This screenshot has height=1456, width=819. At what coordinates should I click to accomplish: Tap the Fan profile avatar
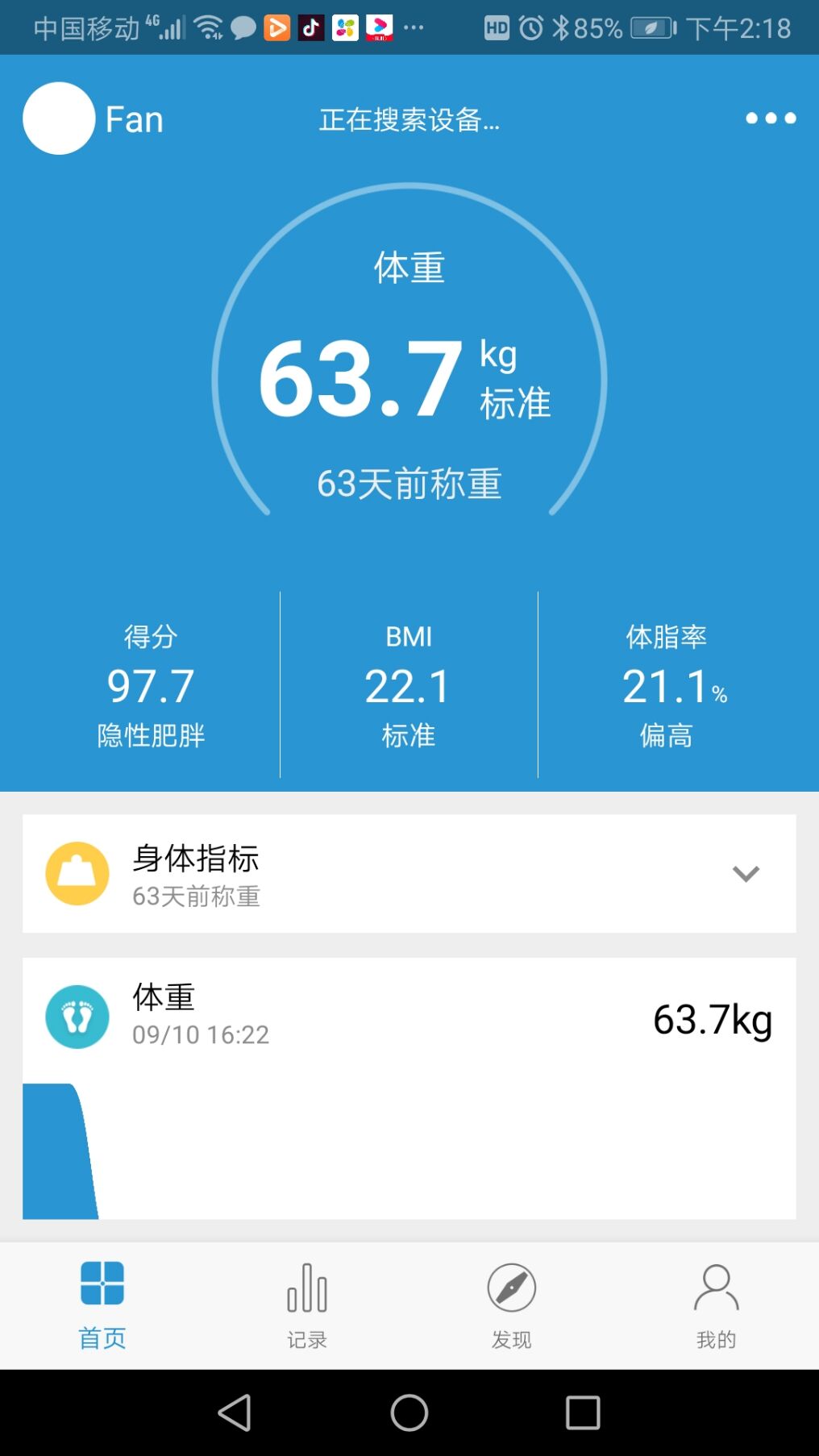[x=59, y=119]
